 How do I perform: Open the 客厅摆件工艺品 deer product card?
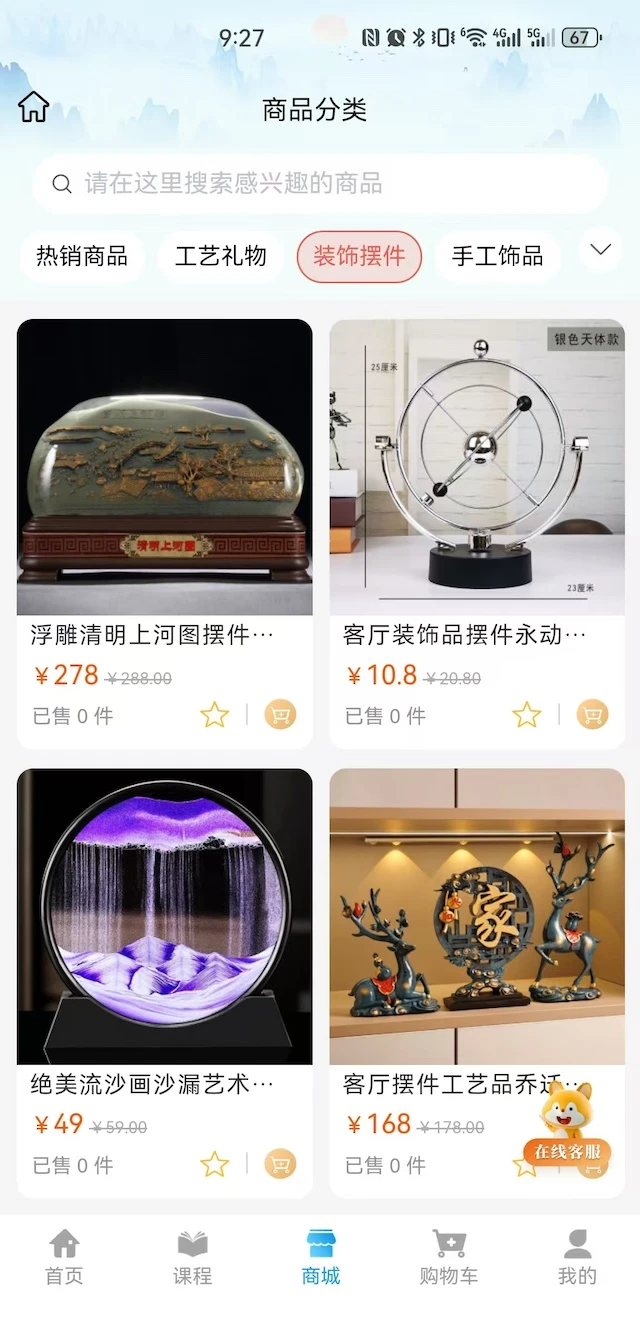477,916
